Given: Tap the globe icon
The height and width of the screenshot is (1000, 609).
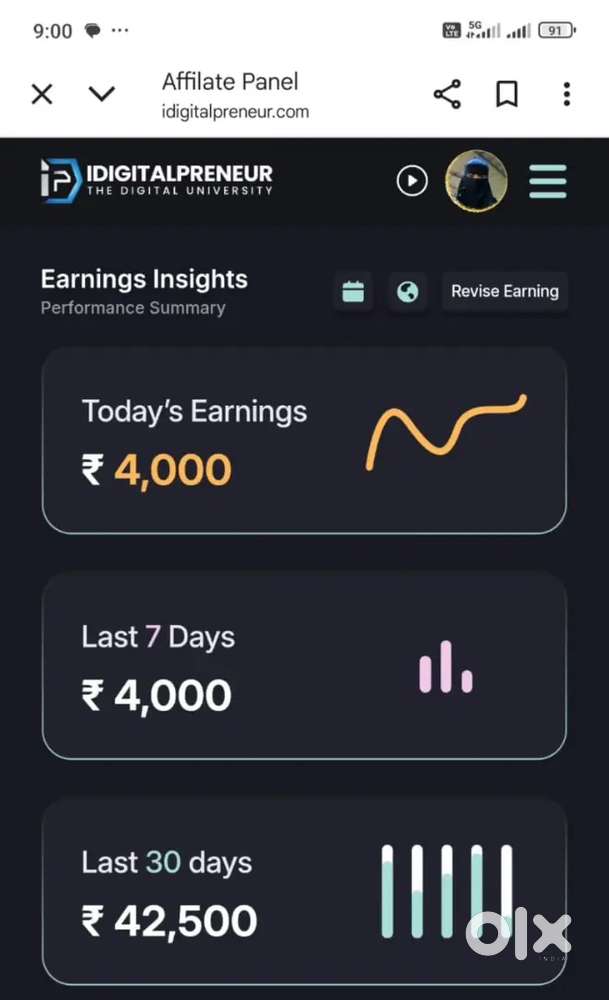Looking at the screenshot, I should (x=407, y=292).
